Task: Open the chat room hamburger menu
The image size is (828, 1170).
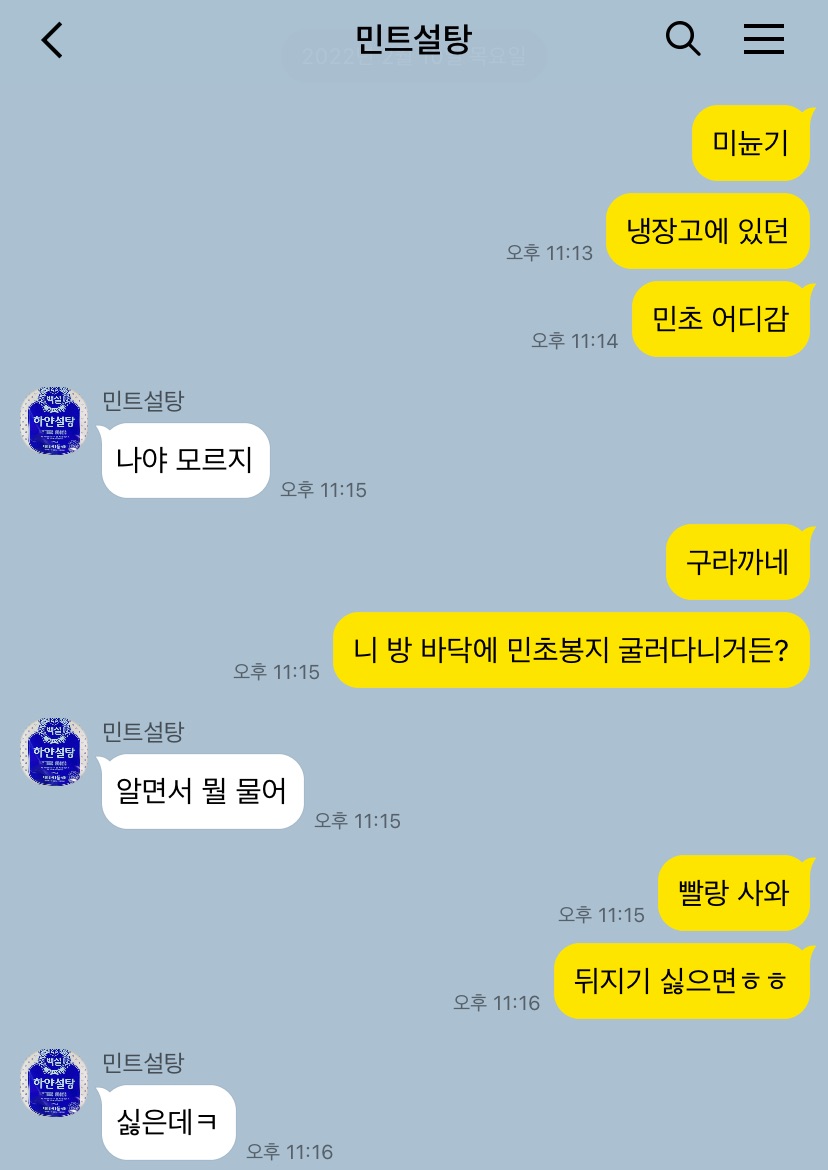Action: click(x=763, y=40)
